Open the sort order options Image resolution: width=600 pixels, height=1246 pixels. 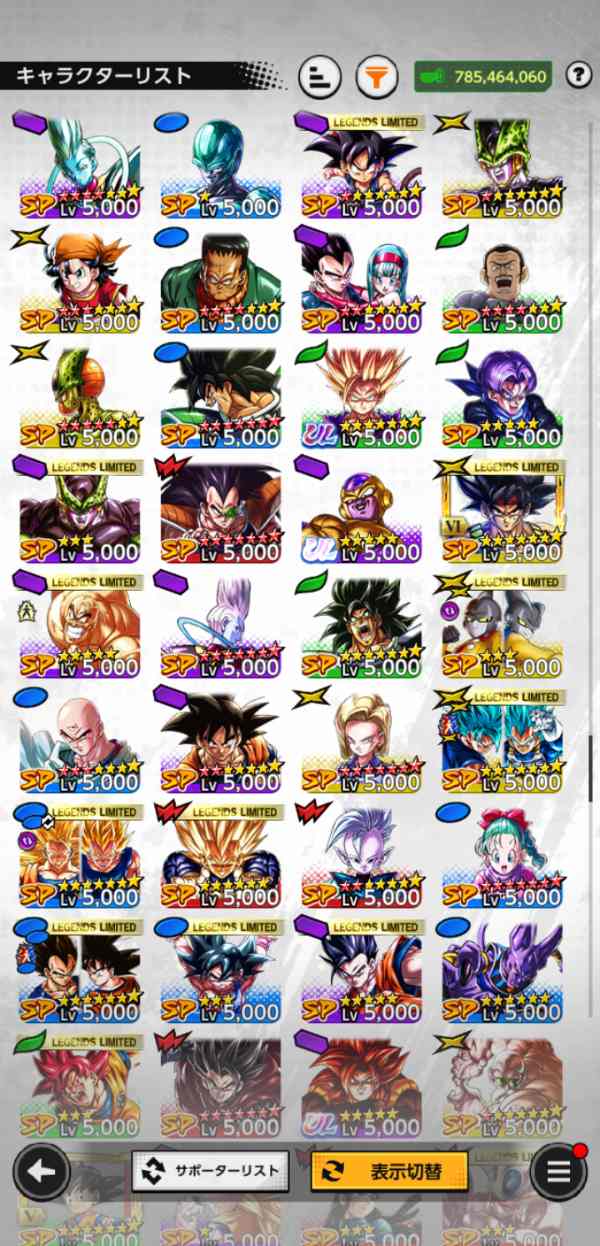click(x=320, y=76)
